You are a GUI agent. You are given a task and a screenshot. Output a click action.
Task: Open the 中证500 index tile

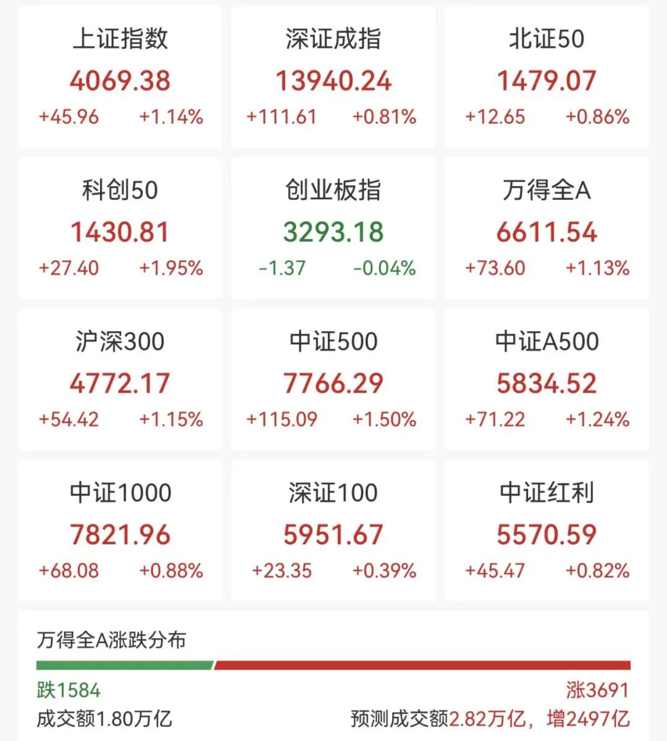(x=332, y=382)
